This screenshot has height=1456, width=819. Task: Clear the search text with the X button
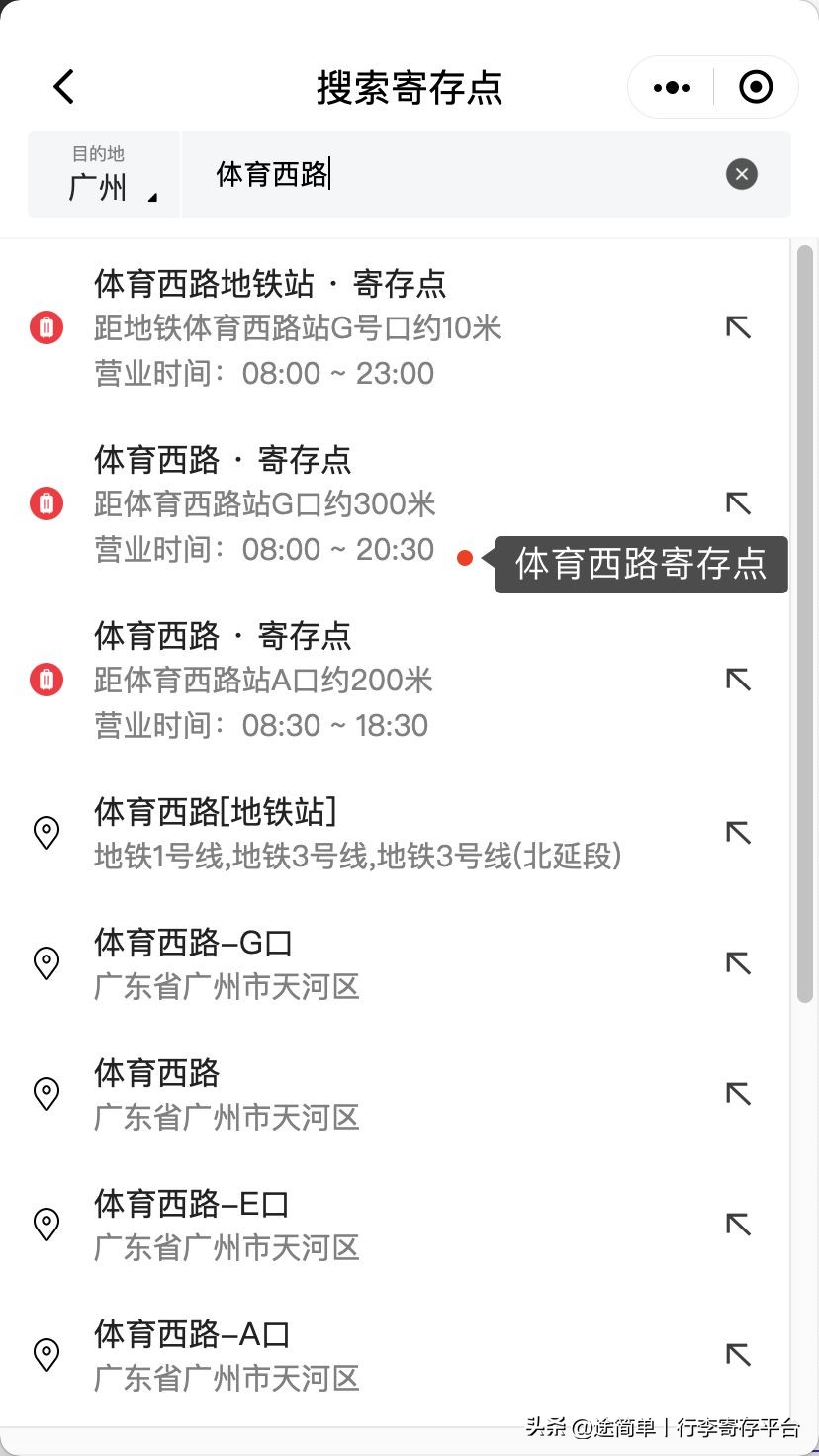[x=741, y=174]
